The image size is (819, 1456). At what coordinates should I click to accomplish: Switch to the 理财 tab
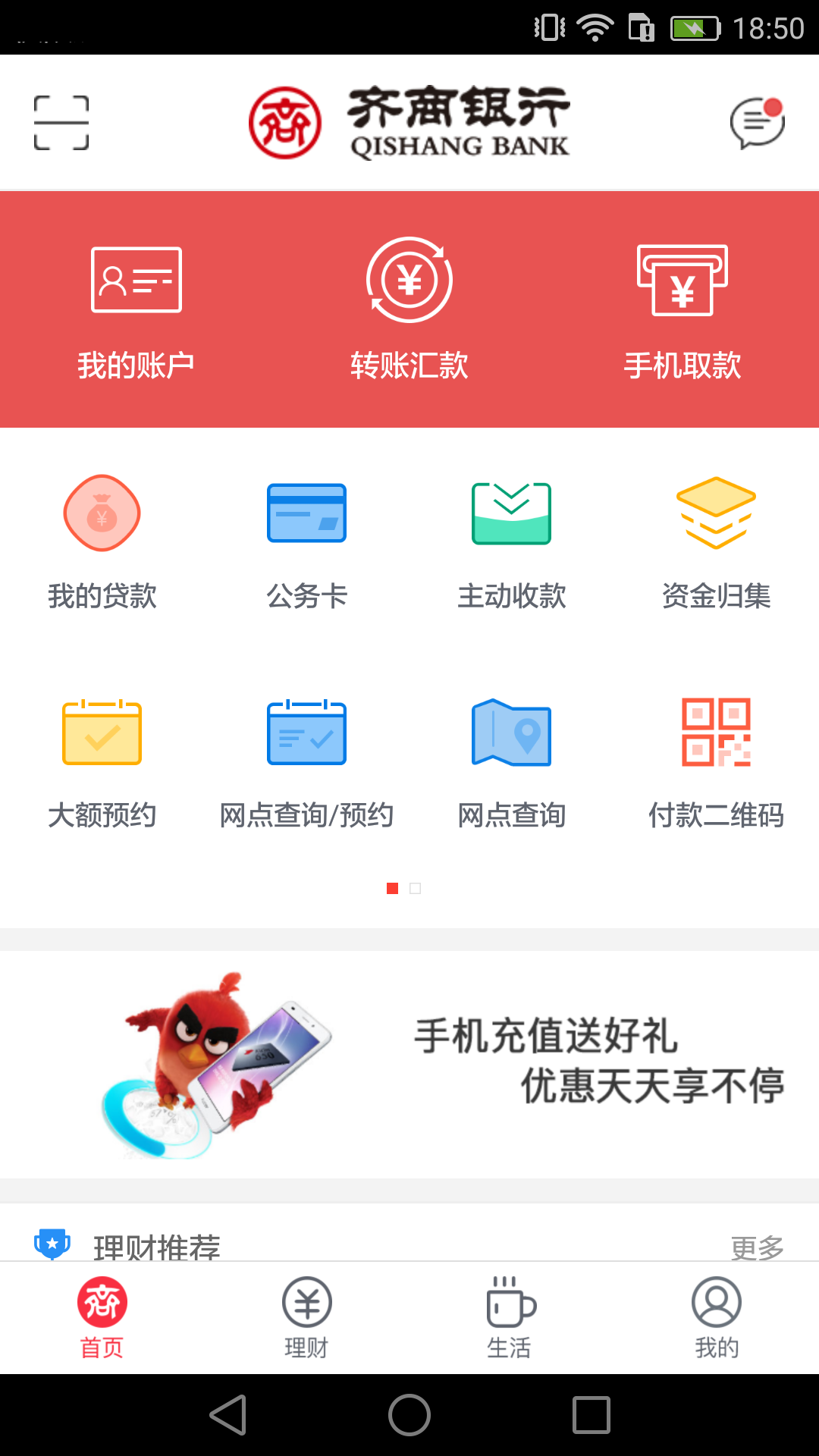[x=307, y=1317]
